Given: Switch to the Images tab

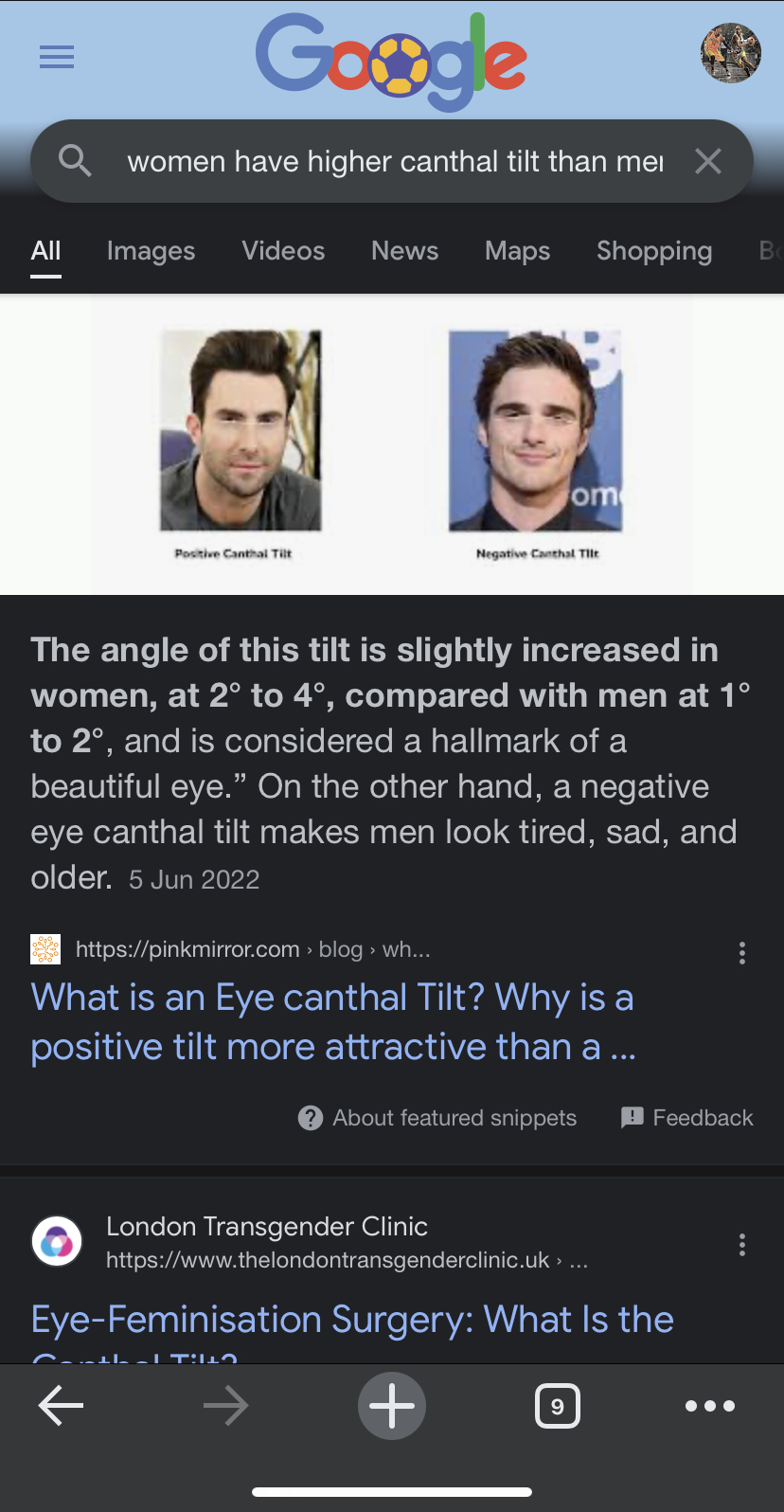Looking at the screenshot, I should (x=151, y=251).
